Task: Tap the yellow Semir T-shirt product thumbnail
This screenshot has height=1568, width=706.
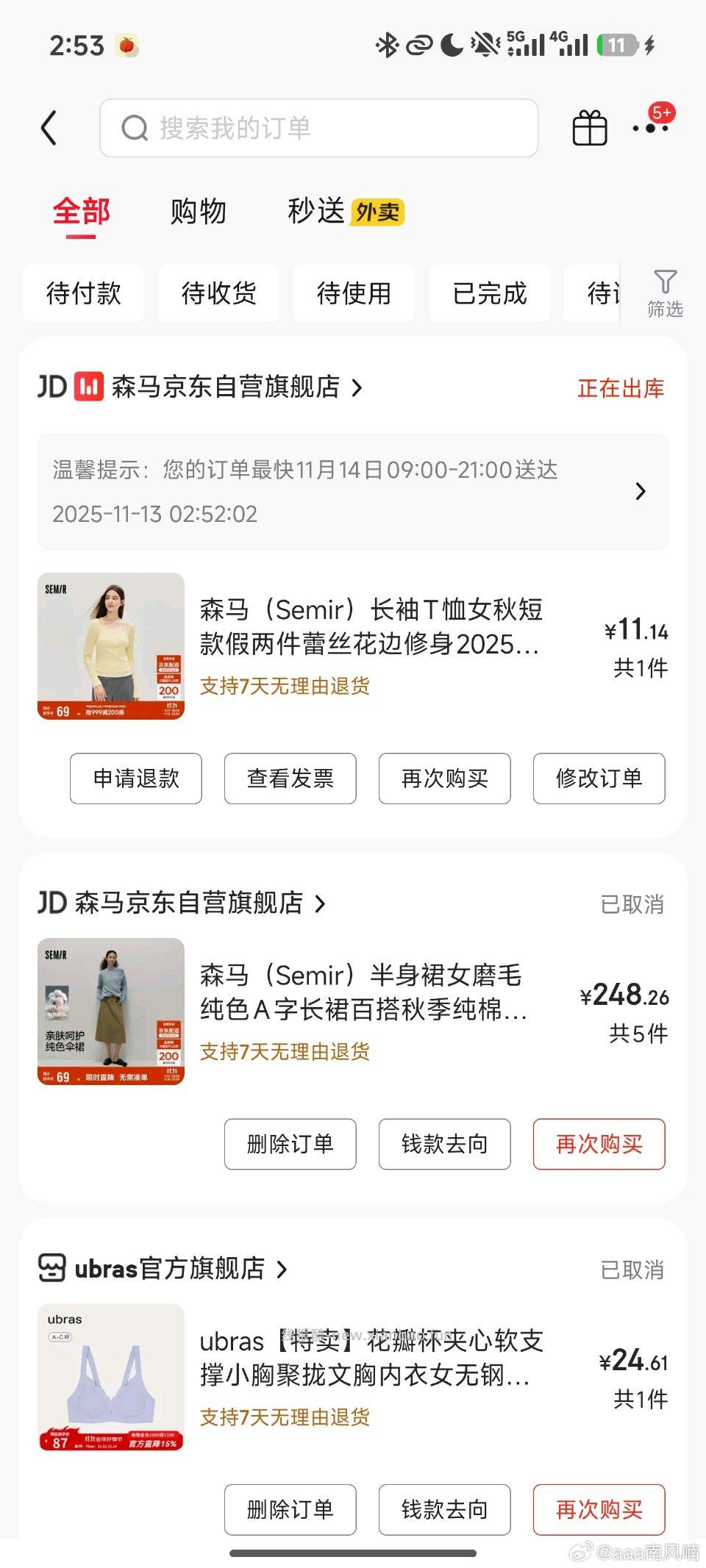Action: (x=110, y=645)
